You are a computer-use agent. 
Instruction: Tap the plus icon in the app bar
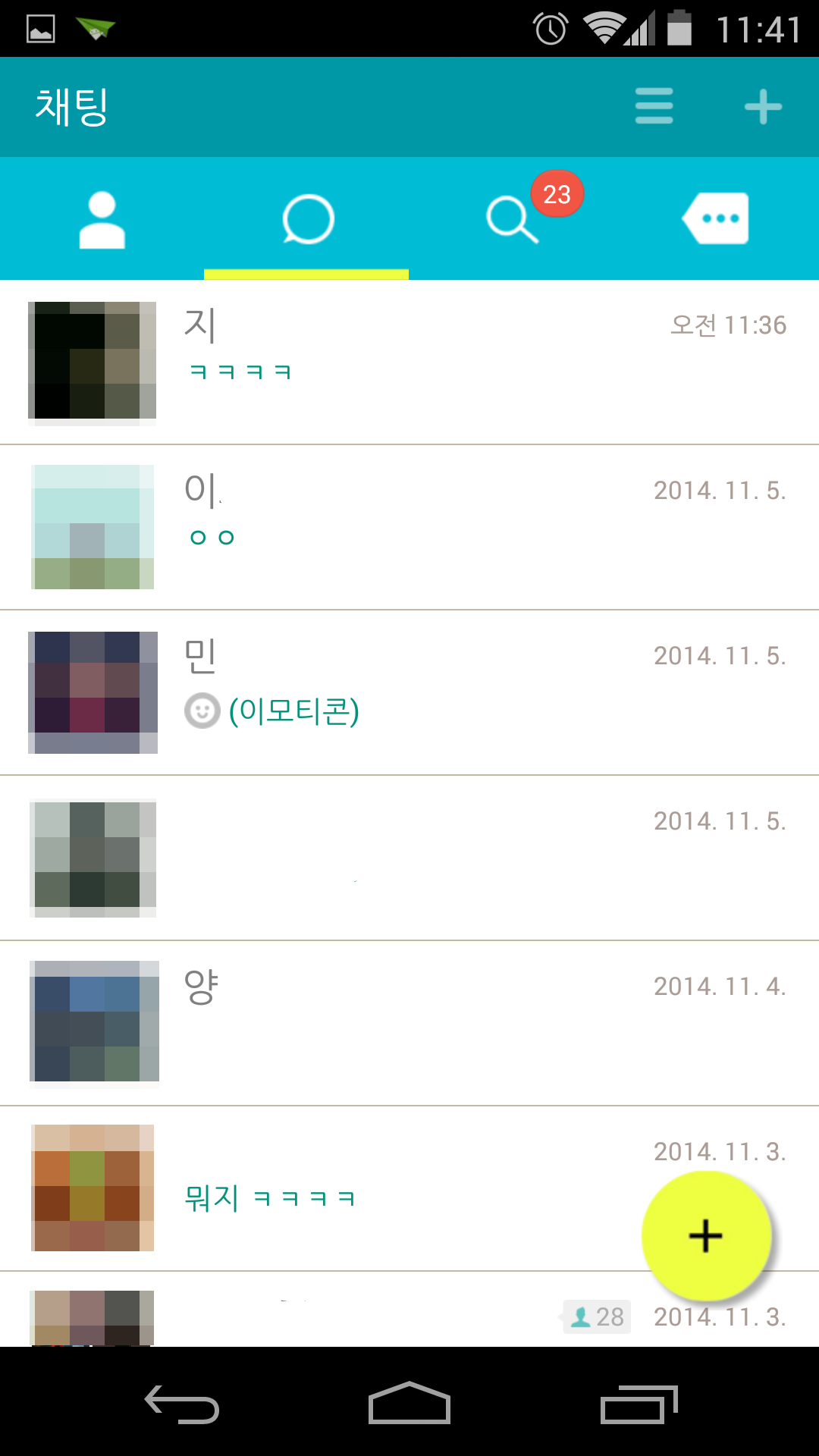point(763,106)
